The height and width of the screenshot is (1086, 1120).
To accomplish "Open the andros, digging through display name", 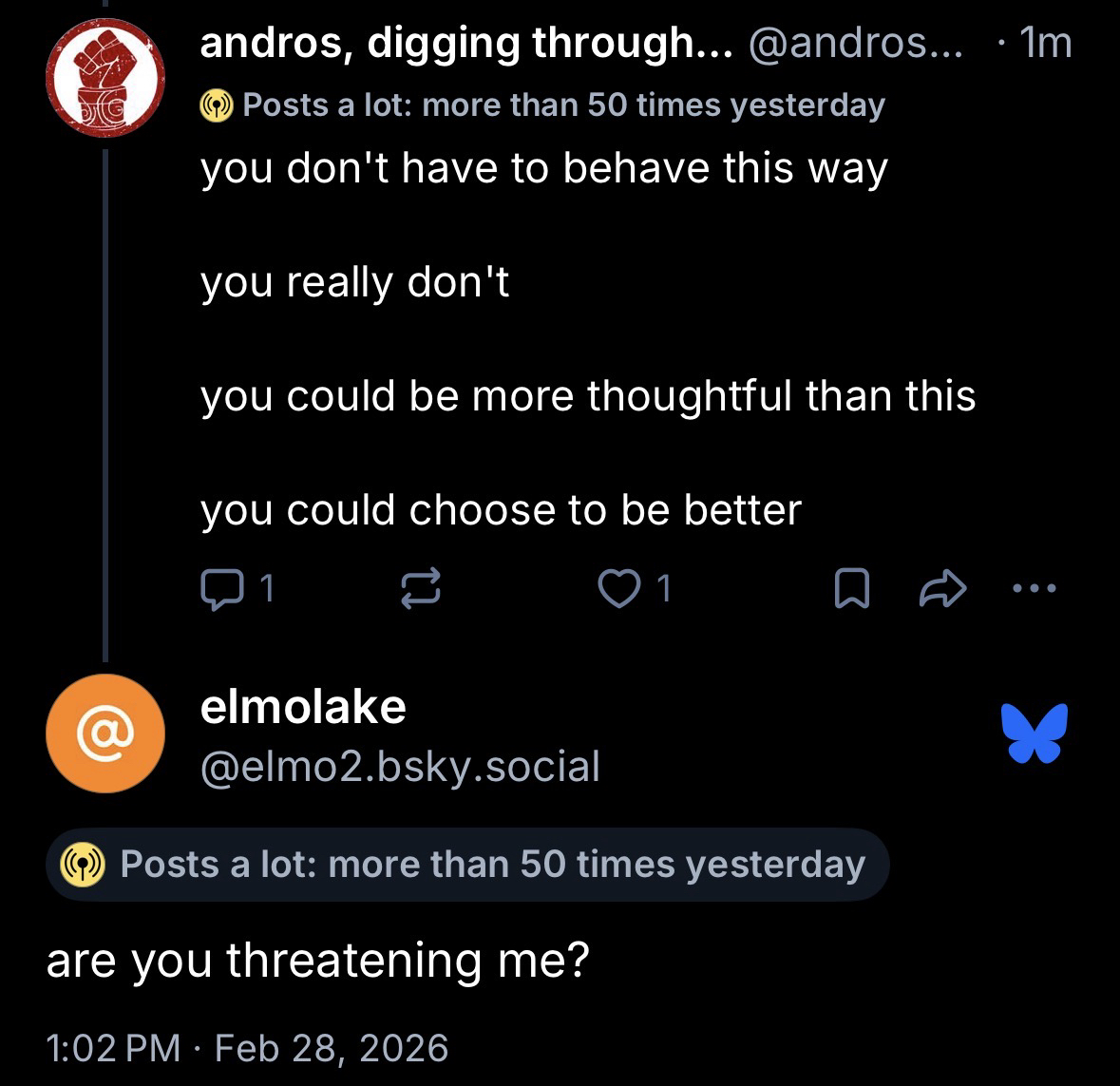I will point(466,43).
